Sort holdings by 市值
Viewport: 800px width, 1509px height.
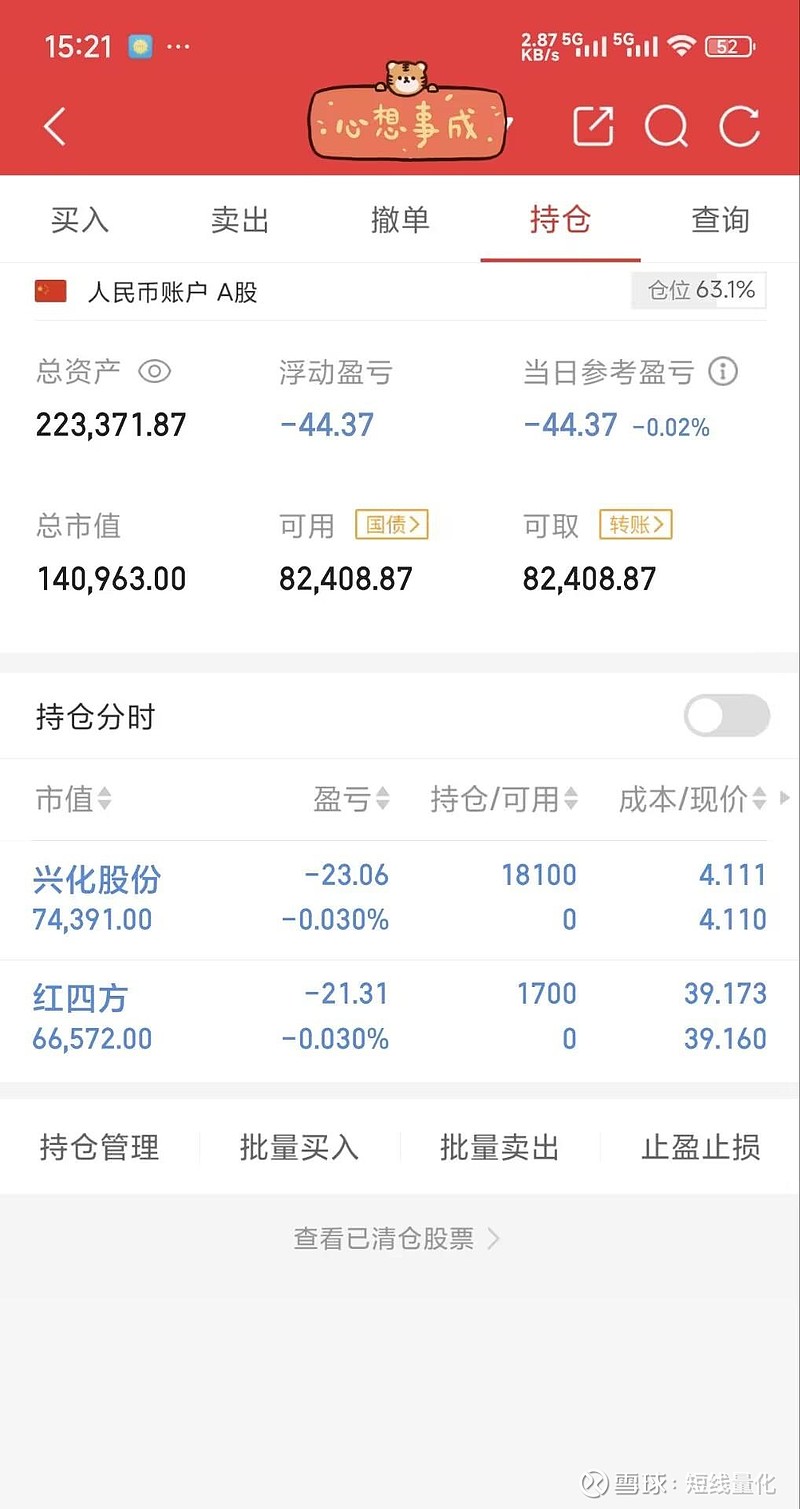pos(74,799)
